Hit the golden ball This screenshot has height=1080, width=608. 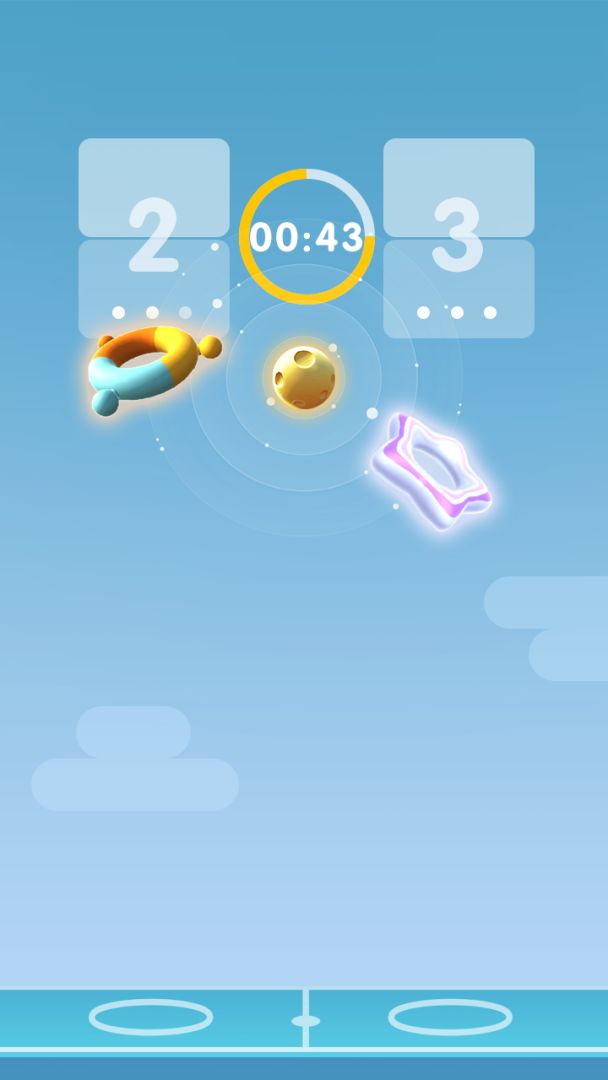[305, 377]
